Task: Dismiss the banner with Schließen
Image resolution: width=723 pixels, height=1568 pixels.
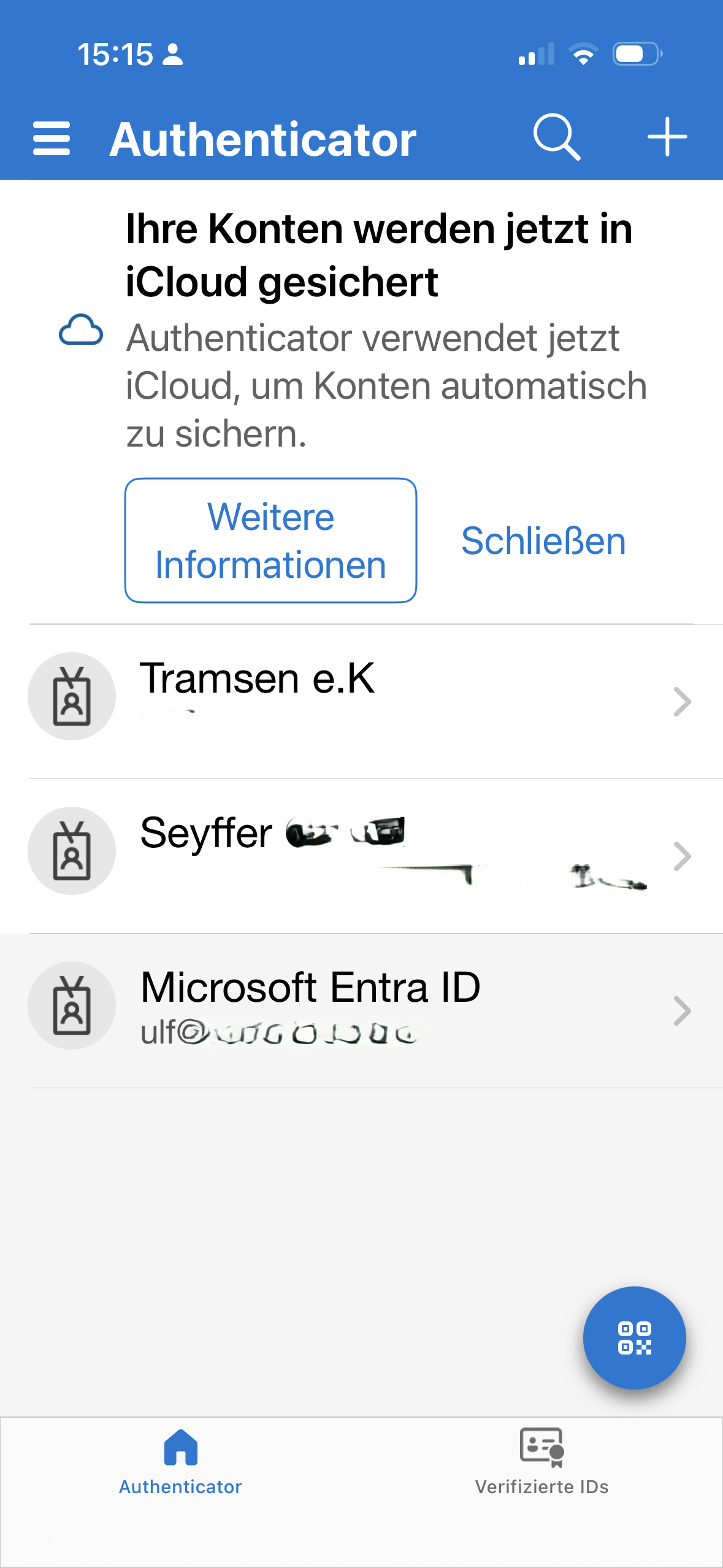Action: pos(543,540)
